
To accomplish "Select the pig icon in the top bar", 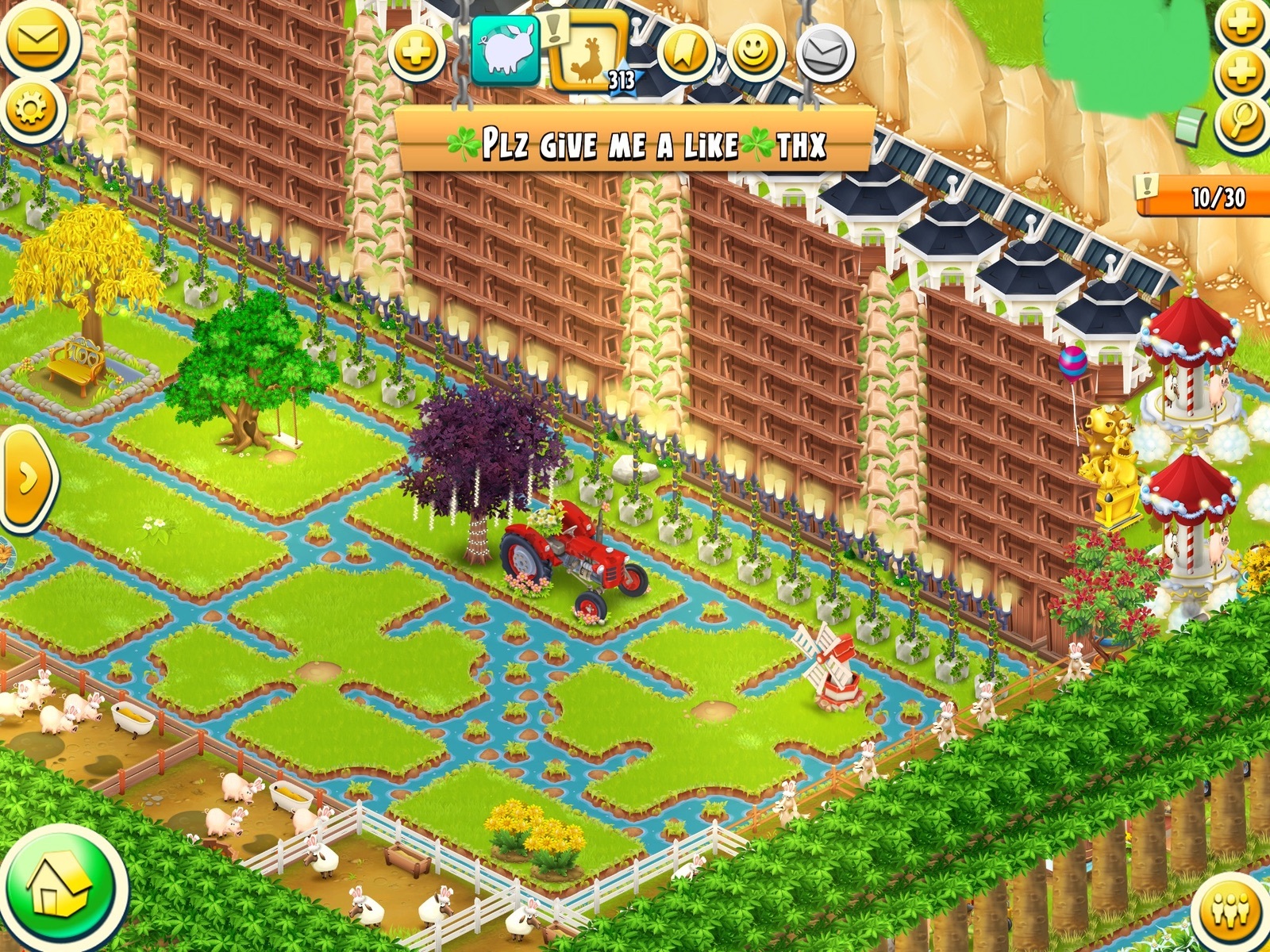I will tap(506, 52).
